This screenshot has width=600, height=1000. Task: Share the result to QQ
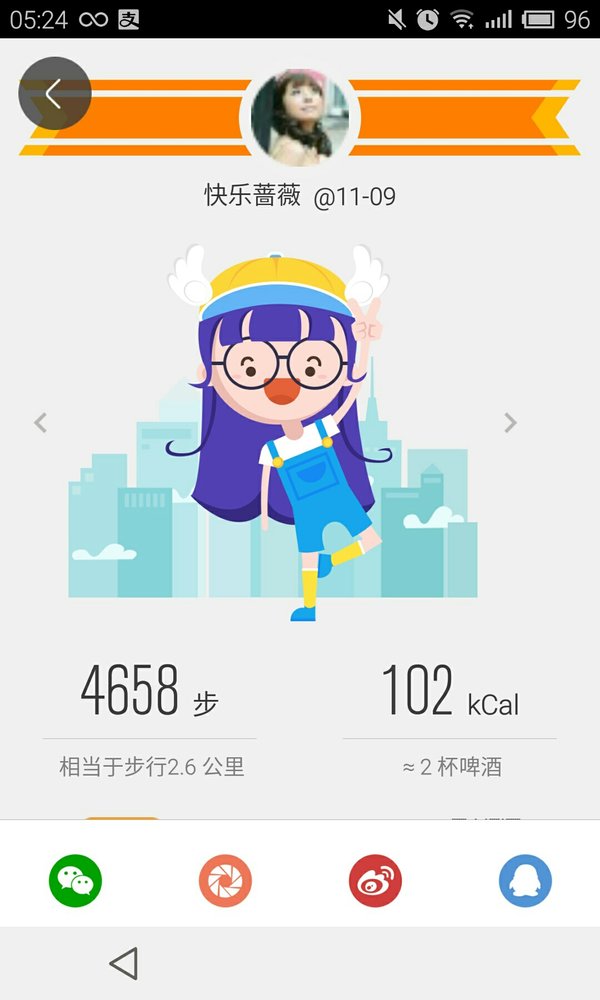click(x=525, y=881)
